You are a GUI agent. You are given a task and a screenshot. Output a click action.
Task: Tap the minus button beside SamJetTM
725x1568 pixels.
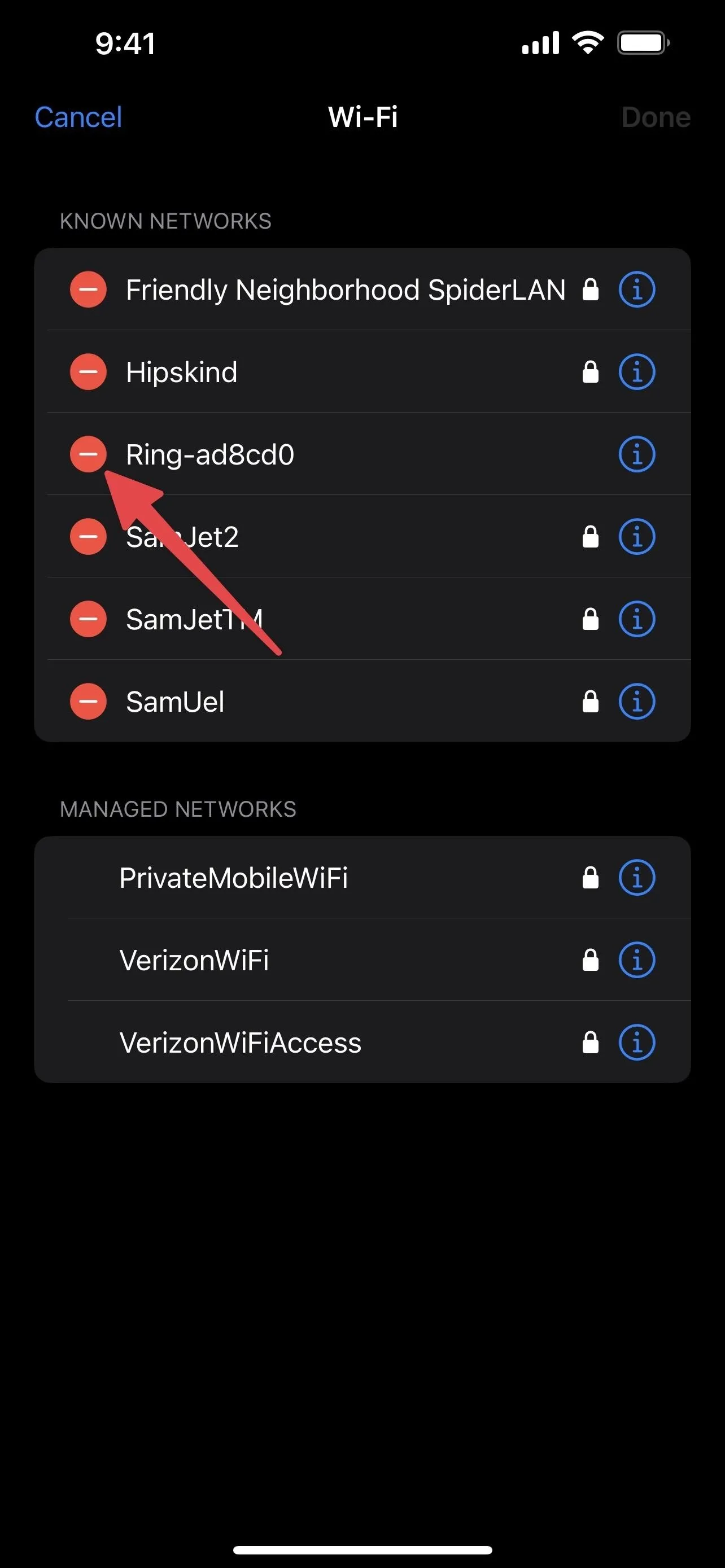88,619
